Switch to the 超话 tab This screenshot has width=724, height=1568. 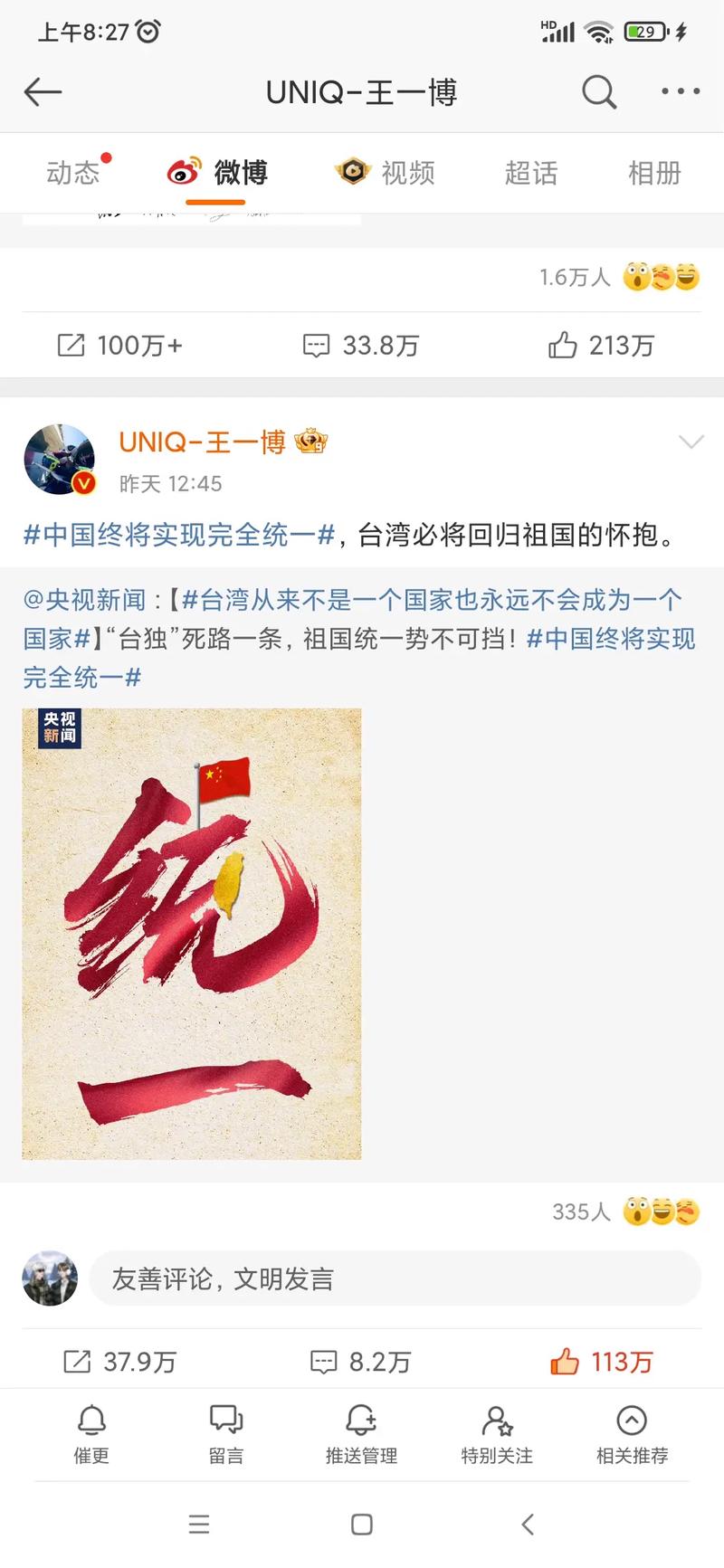click(530, 173)
